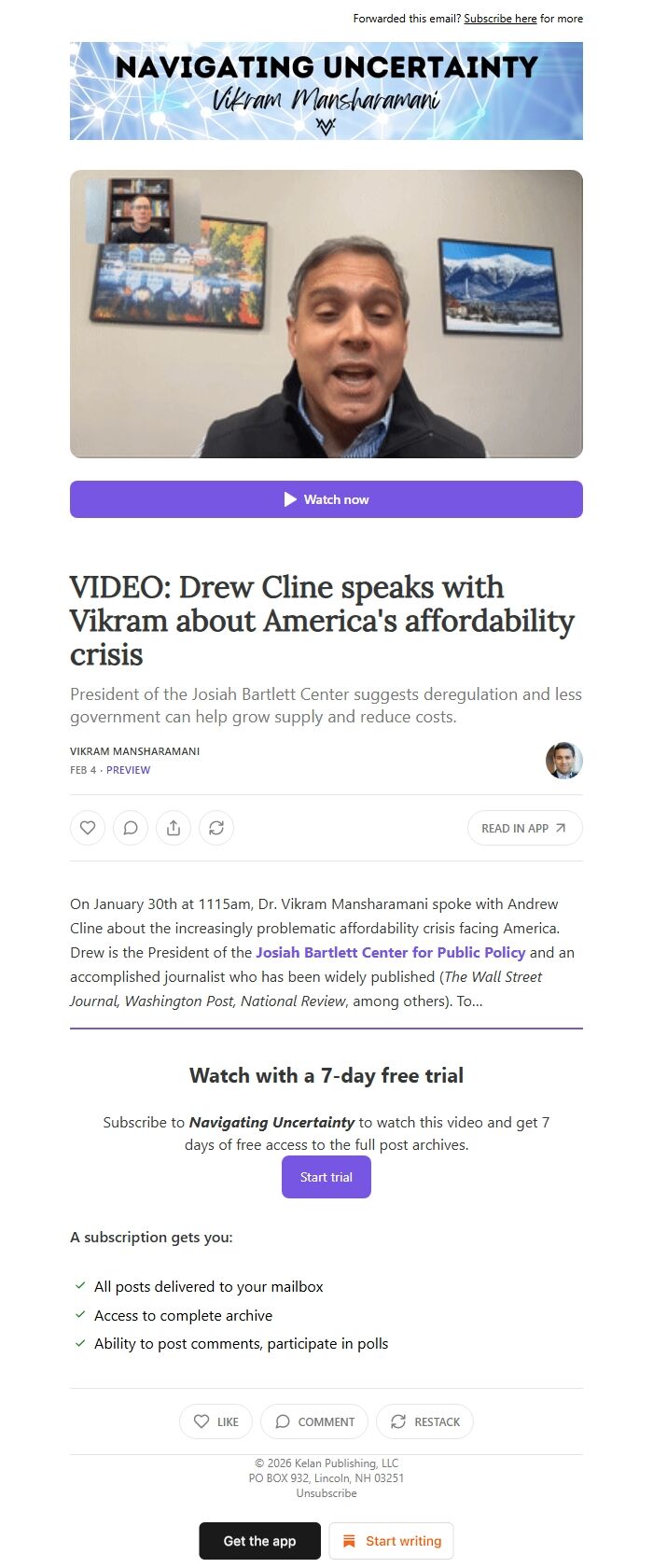
Task: Tap the Watch now button
Action: click(326, 499)
